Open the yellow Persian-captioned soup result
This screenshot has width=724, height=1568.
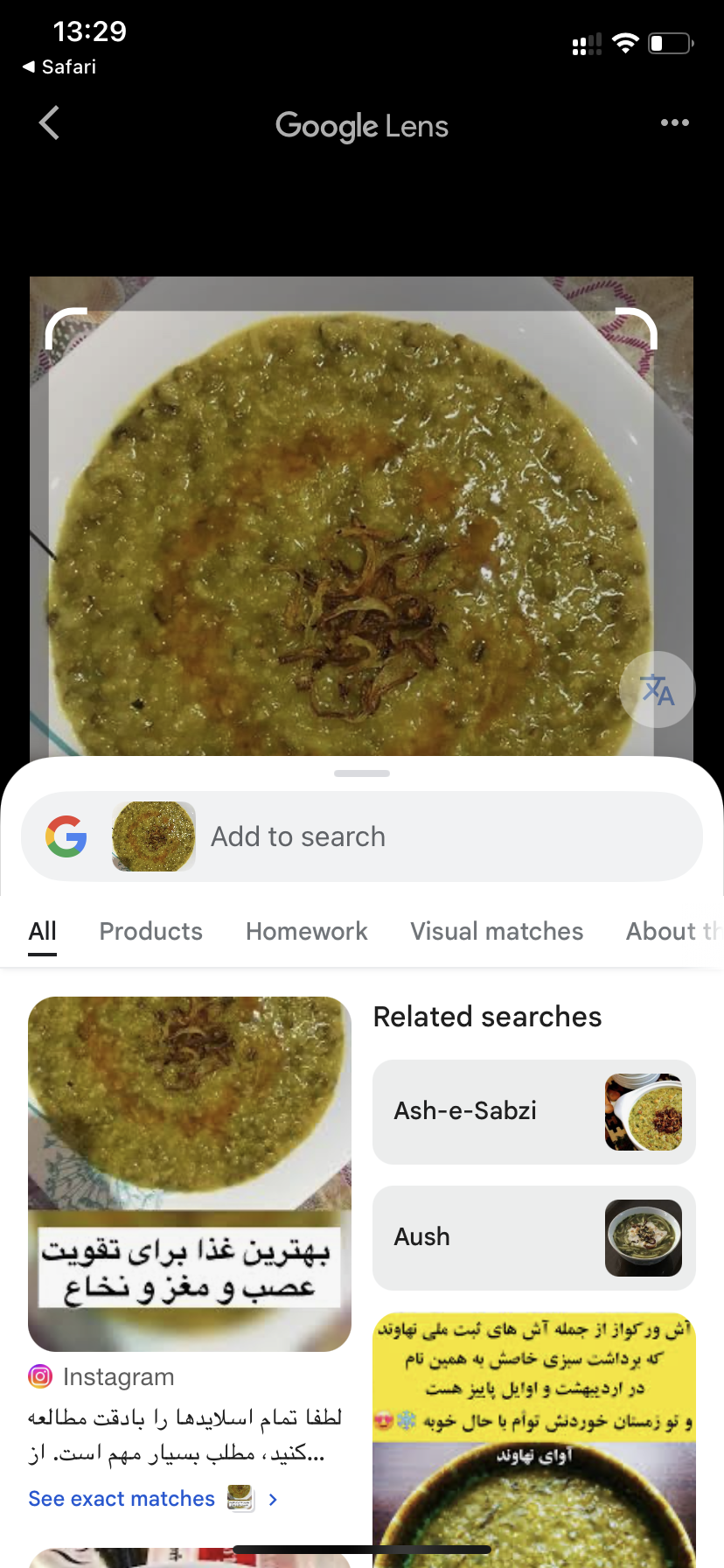tap(533, 1435)
